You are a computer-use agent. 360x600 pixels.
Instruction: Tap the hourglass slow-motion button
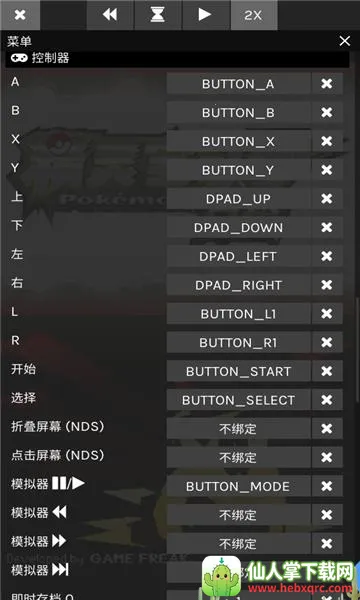click(x=158, y=15)
